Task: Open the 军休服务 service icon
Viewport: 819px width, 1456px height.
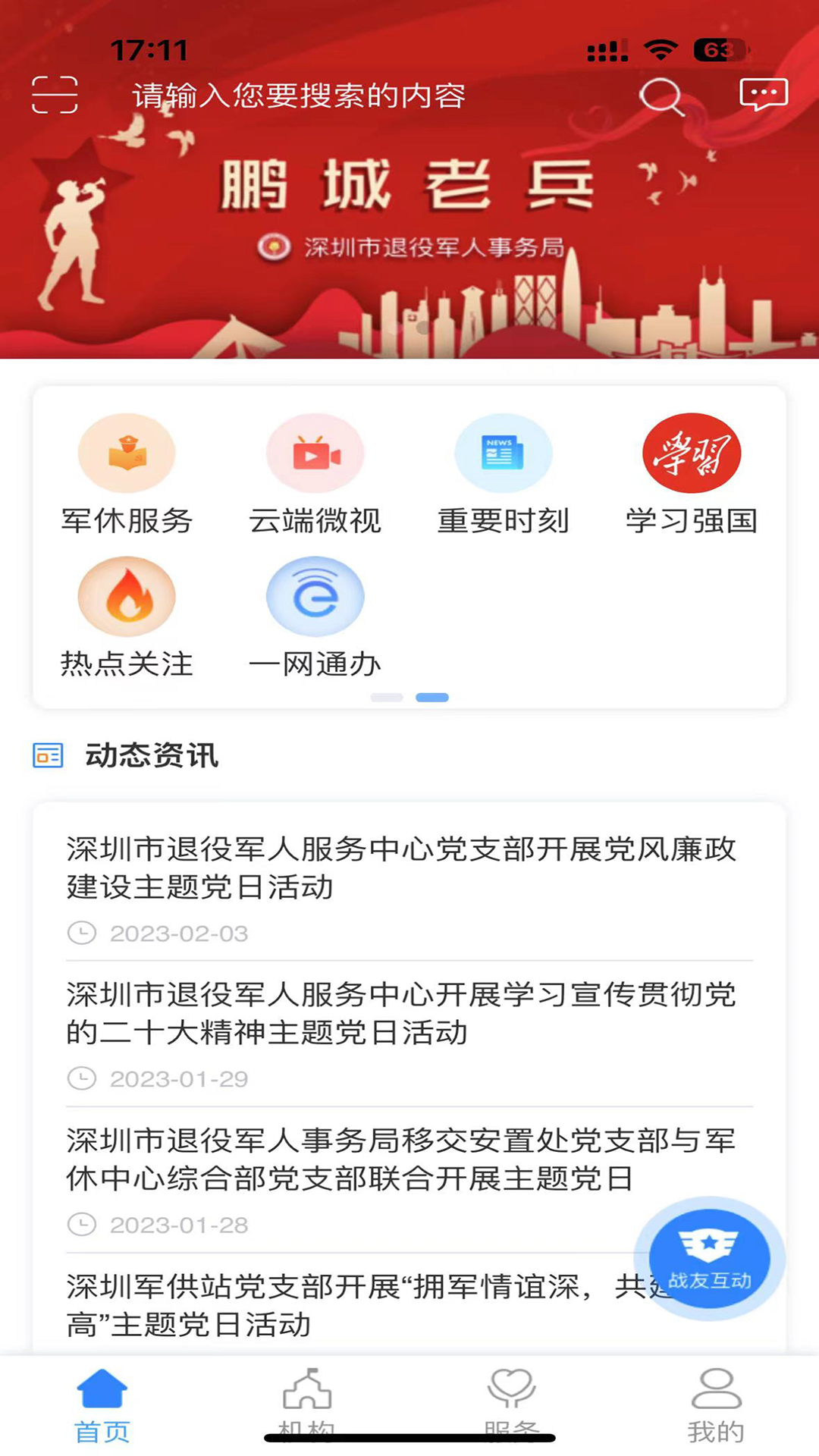Action: [x=126, y=474]
